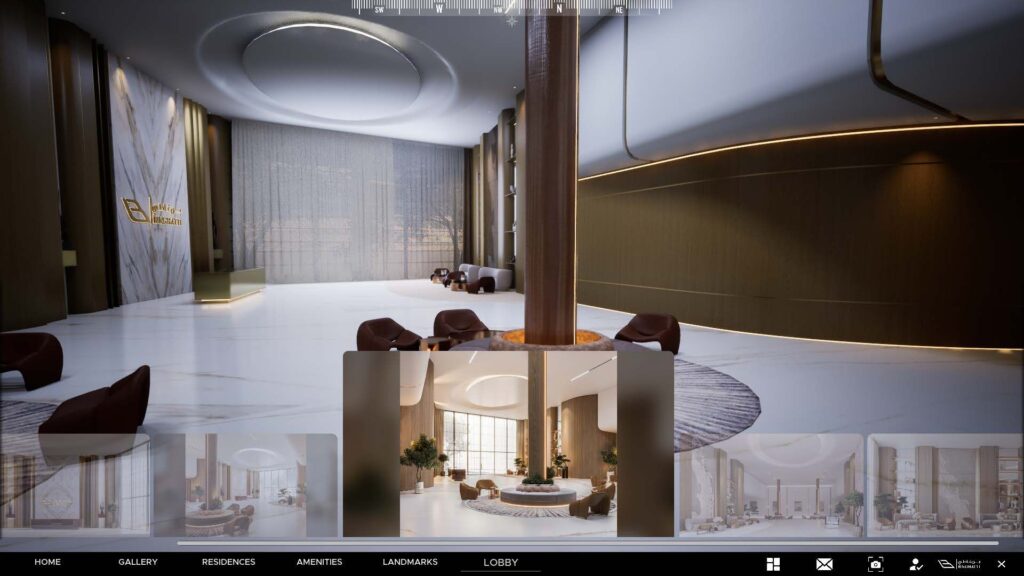The width and height of the screenshot is (1024, 576).
Task: Open the centre lobby view with the round seating island
Action: click(x=508, y=444)
